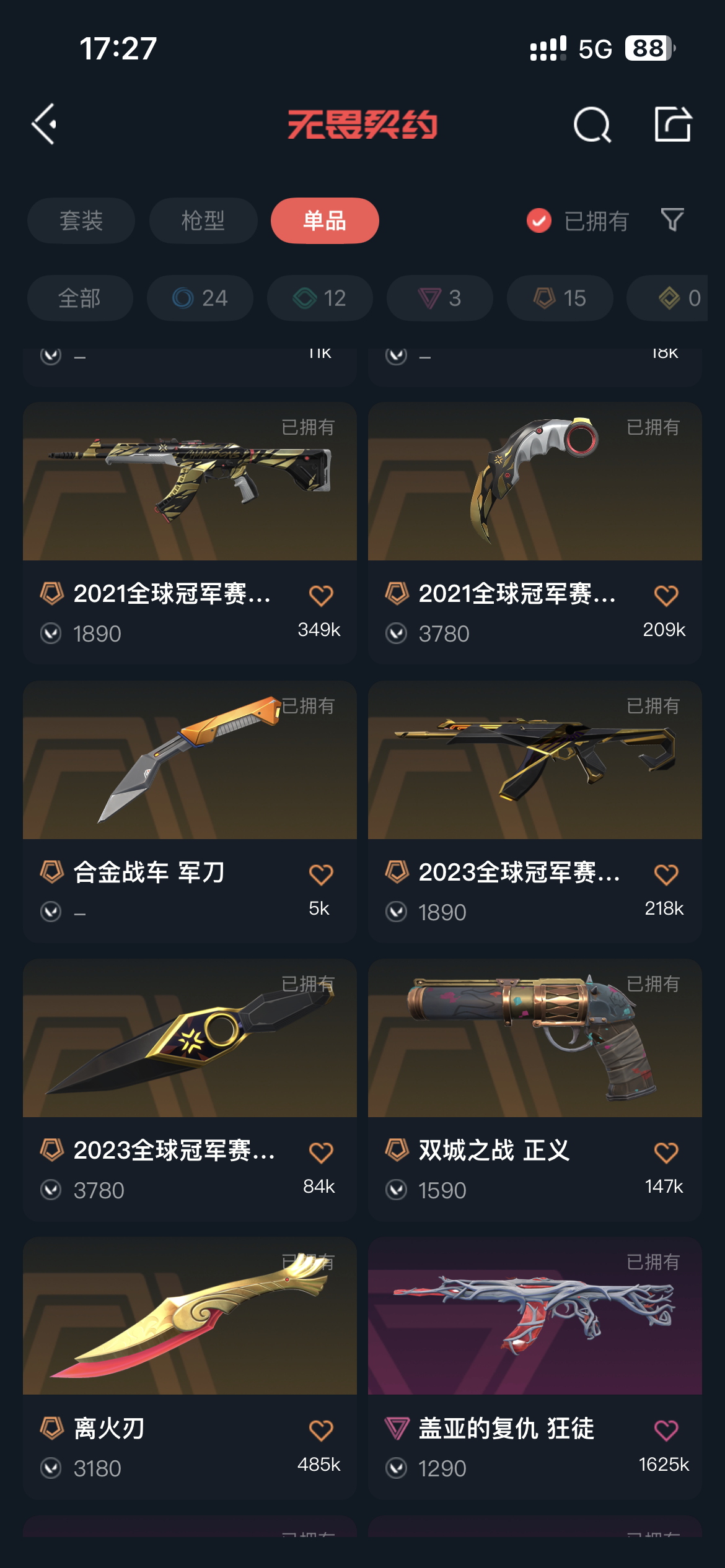Toggle the 已拥有 checkbox
Viewport: 725px width, 1568px height.
[539, 220]
